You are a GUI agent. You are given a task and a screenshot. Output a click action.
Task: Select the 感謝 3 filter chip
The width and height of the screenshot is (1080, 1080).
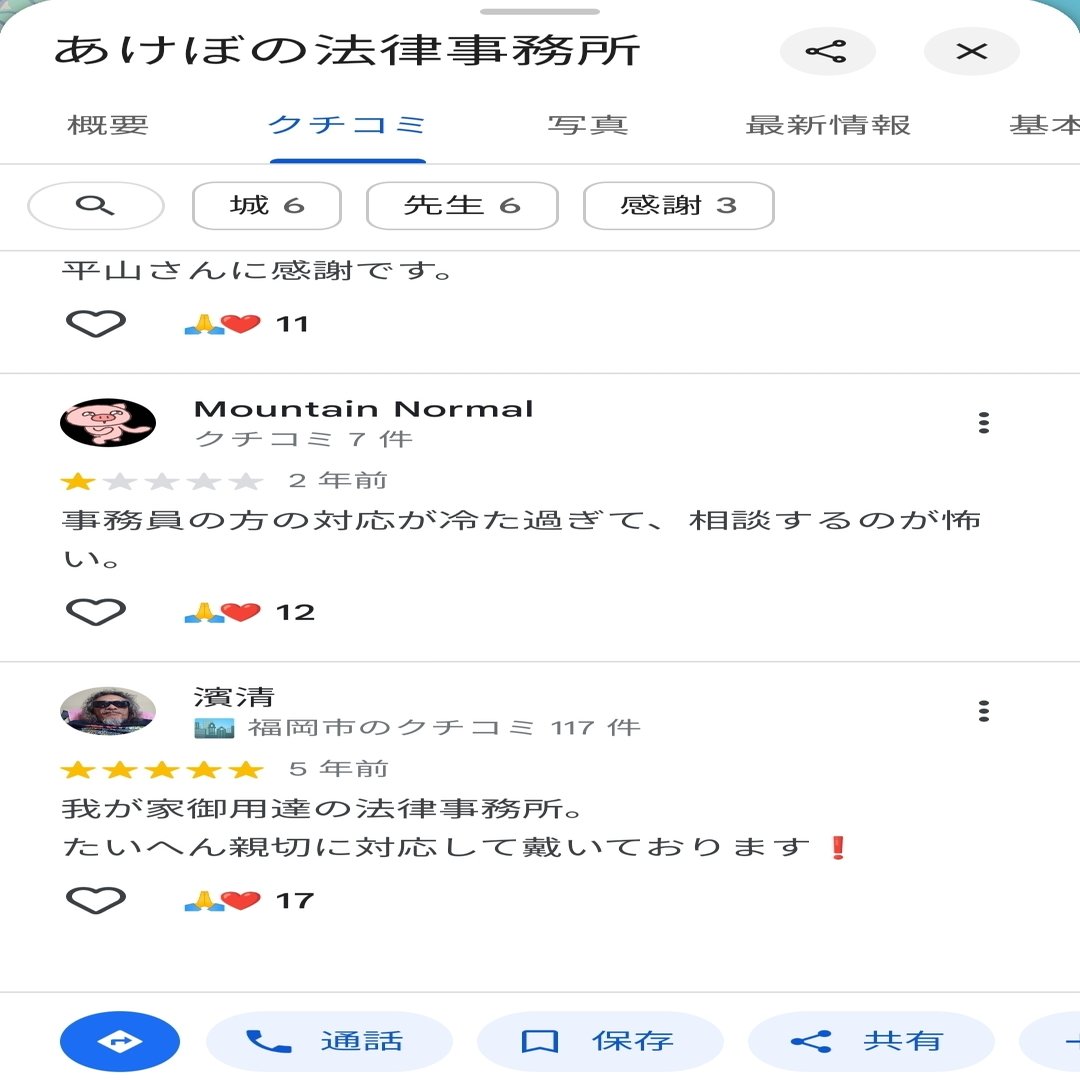pyautogui.click(x=678, y=206)
